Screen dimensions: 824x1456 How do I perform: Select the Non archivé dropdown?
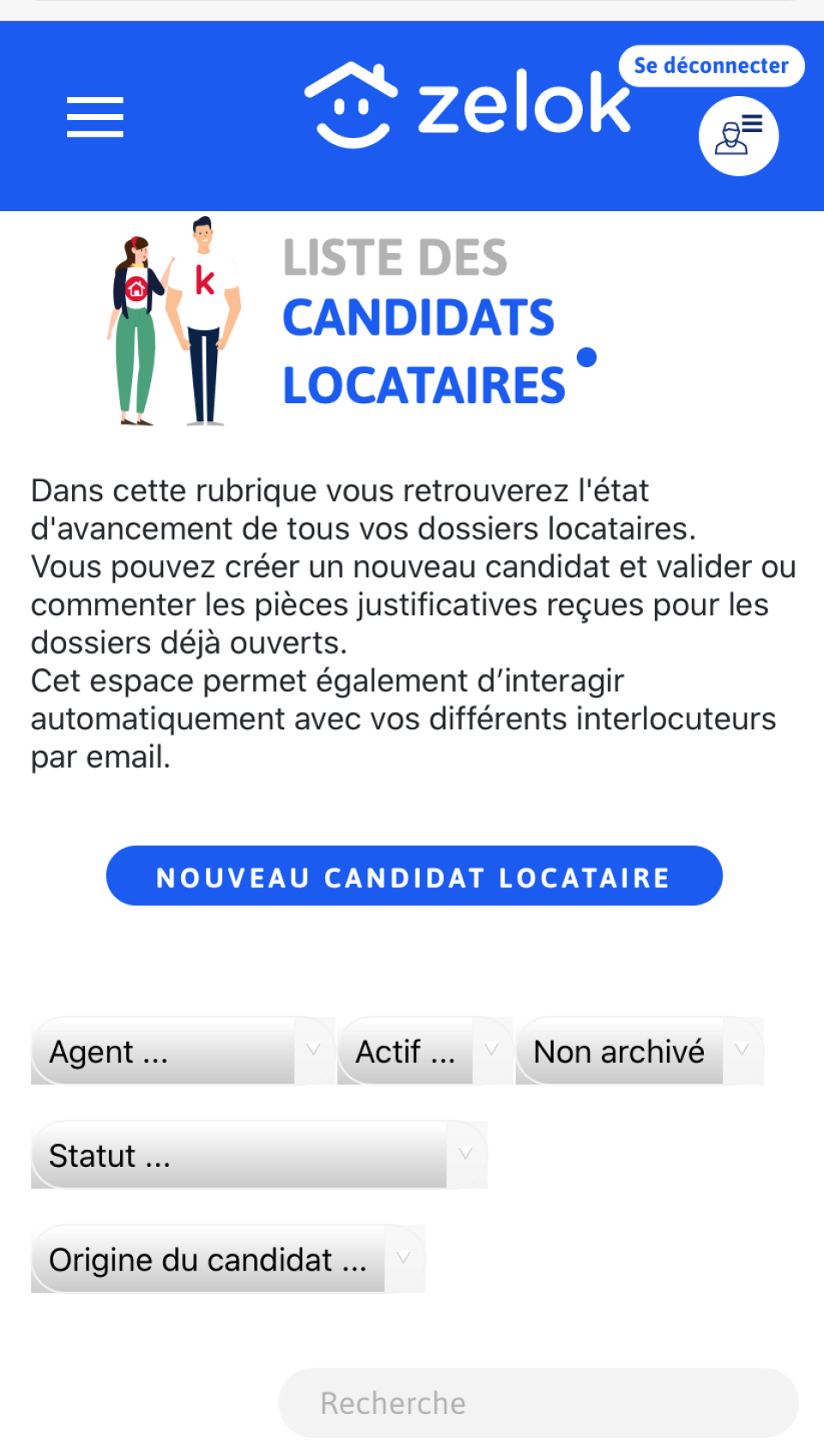[x=639, y=1051]
